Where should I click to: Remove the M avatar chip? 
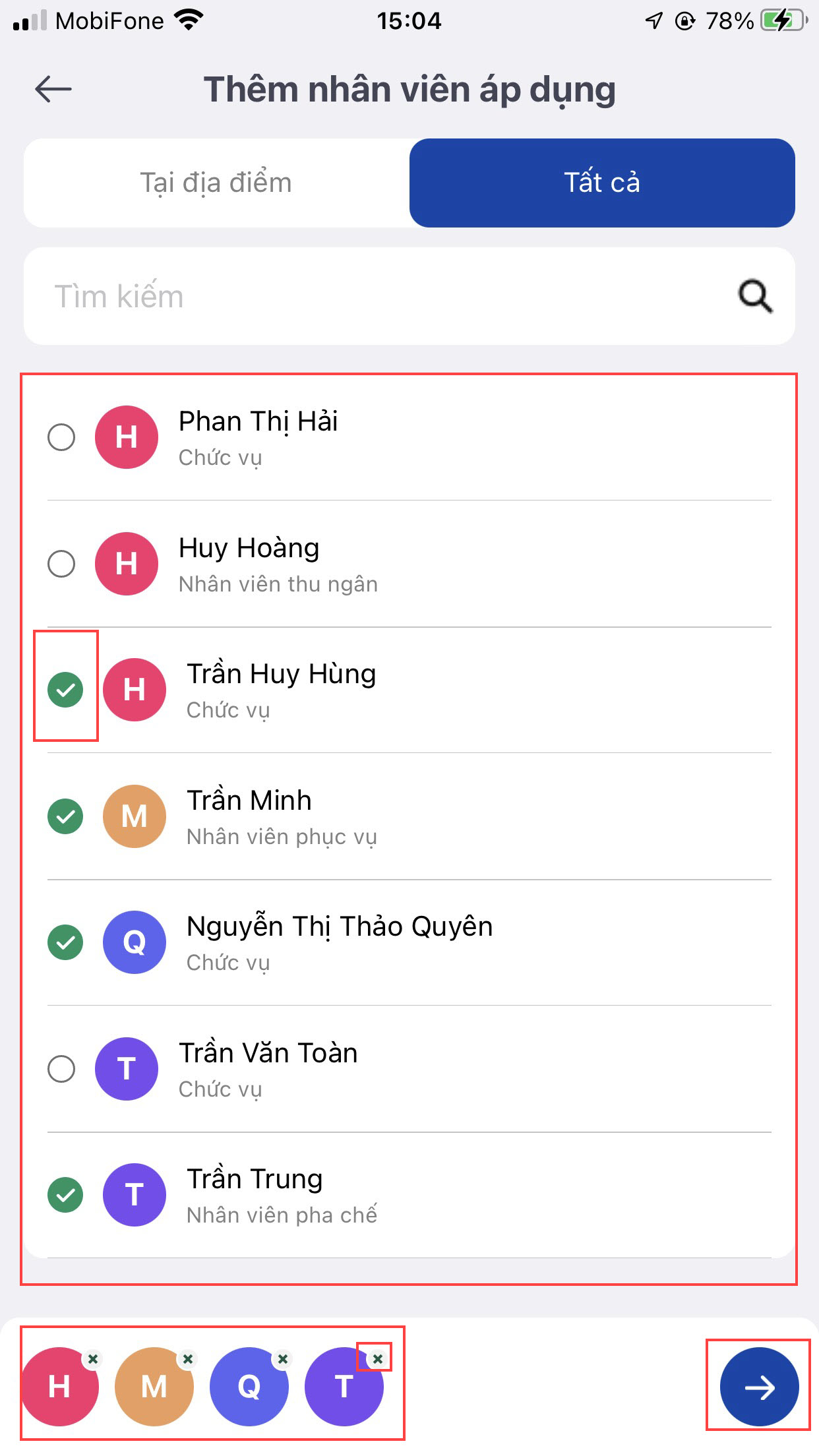click(x=188, y=1359)
